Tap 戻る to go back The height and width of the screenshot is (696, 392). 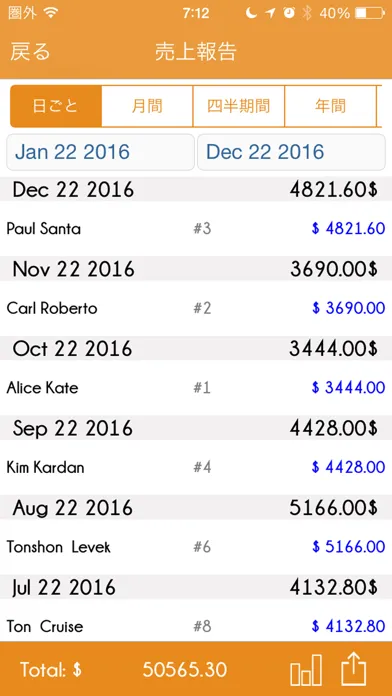(30, 52)
